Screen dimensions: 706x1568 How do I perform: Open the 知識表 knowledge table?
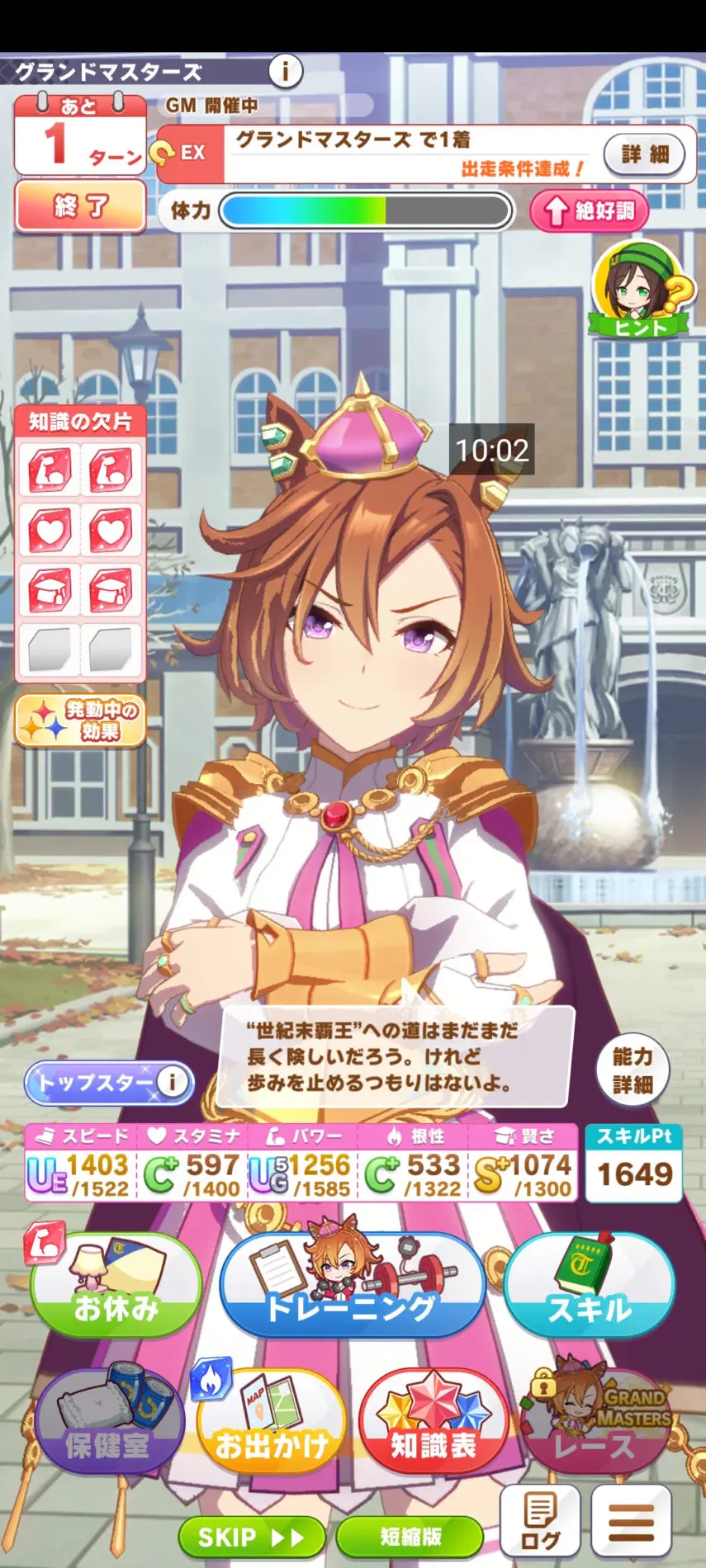coord(433,1422)
